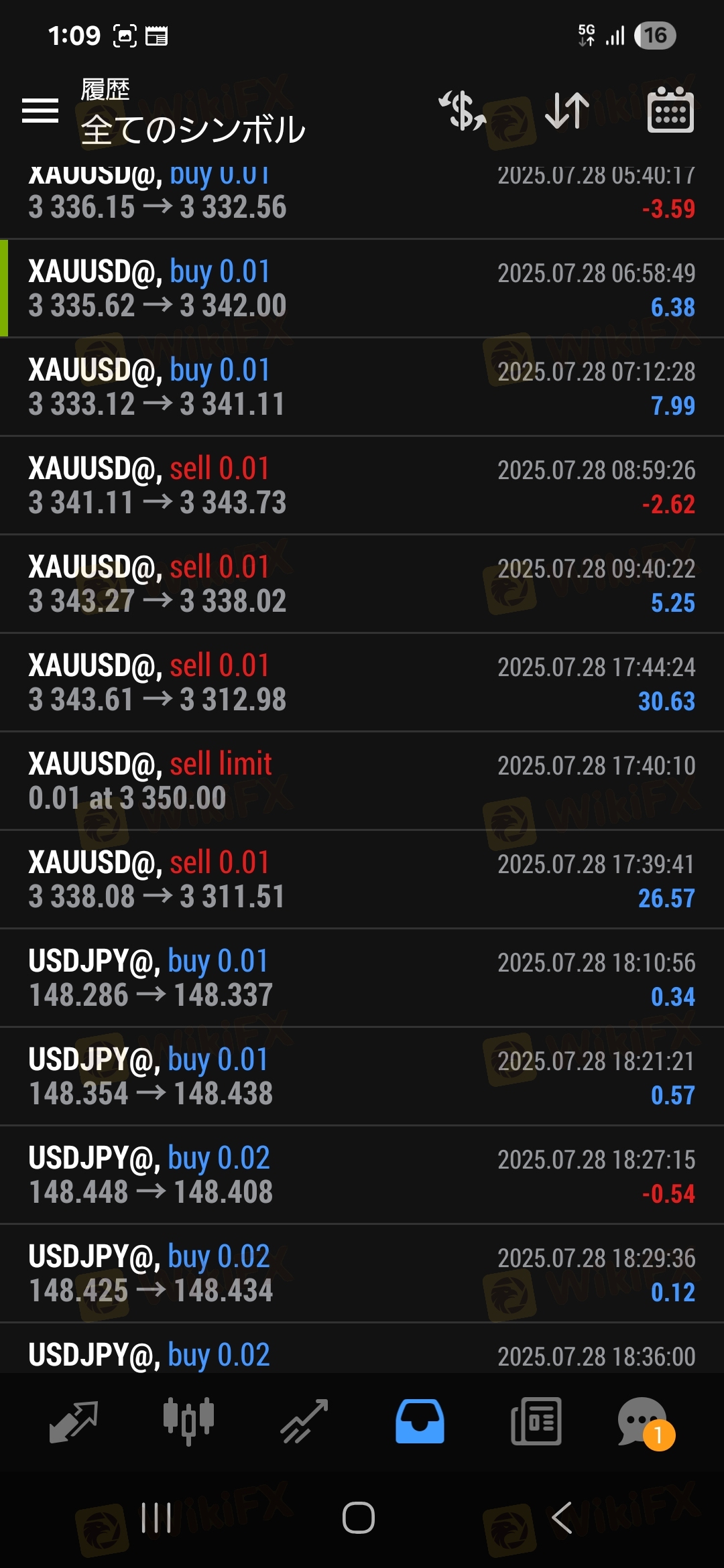This screenshot has height=1568, width=724.
Task: Expand XAUUSD sell trade with -2.62 loss
Action: click(x=362, y=486)
